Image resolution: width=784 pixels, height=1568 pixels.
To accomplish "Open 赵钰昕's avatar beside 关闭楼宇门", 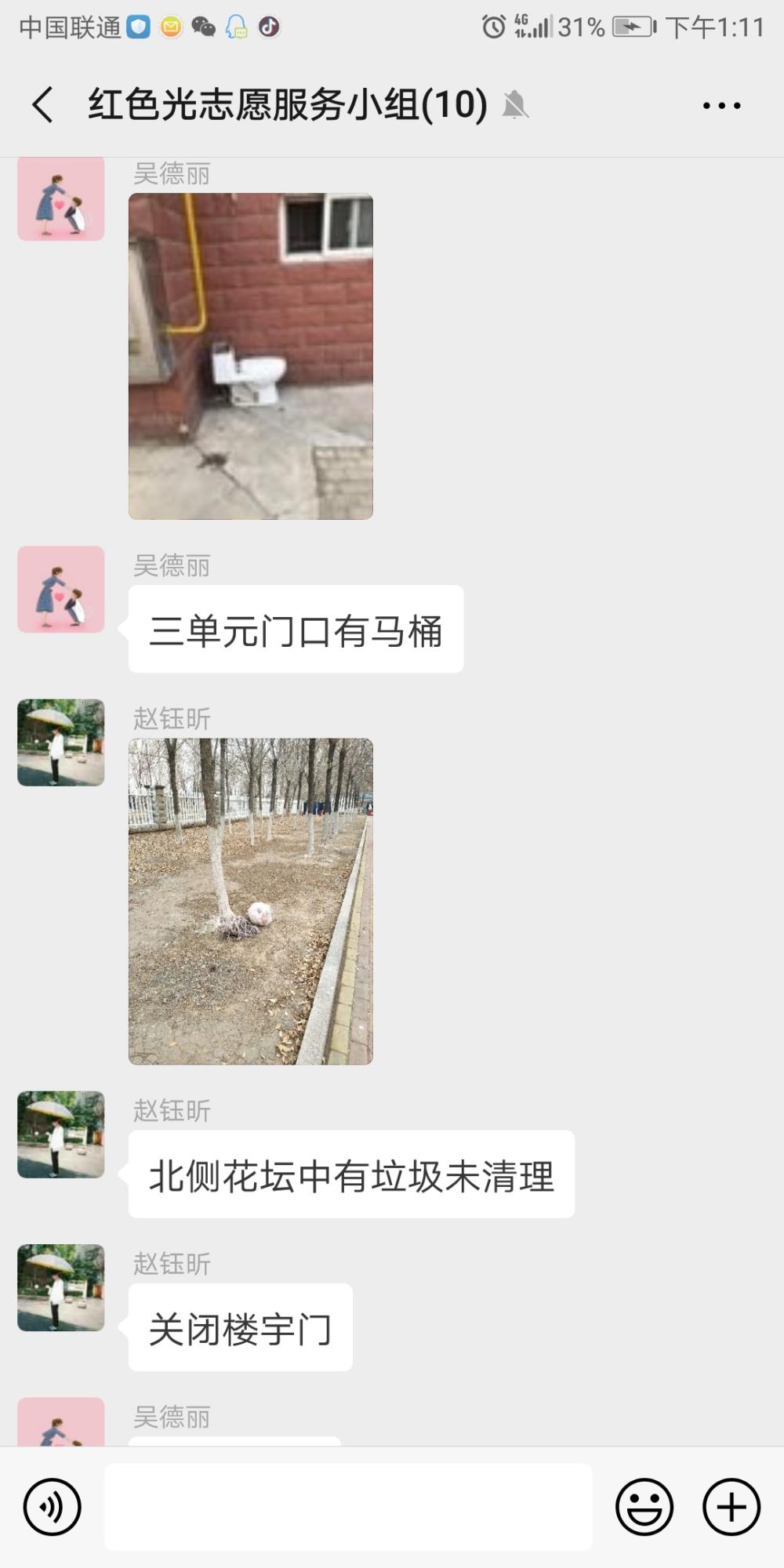I will click(x=61, y=1287).
